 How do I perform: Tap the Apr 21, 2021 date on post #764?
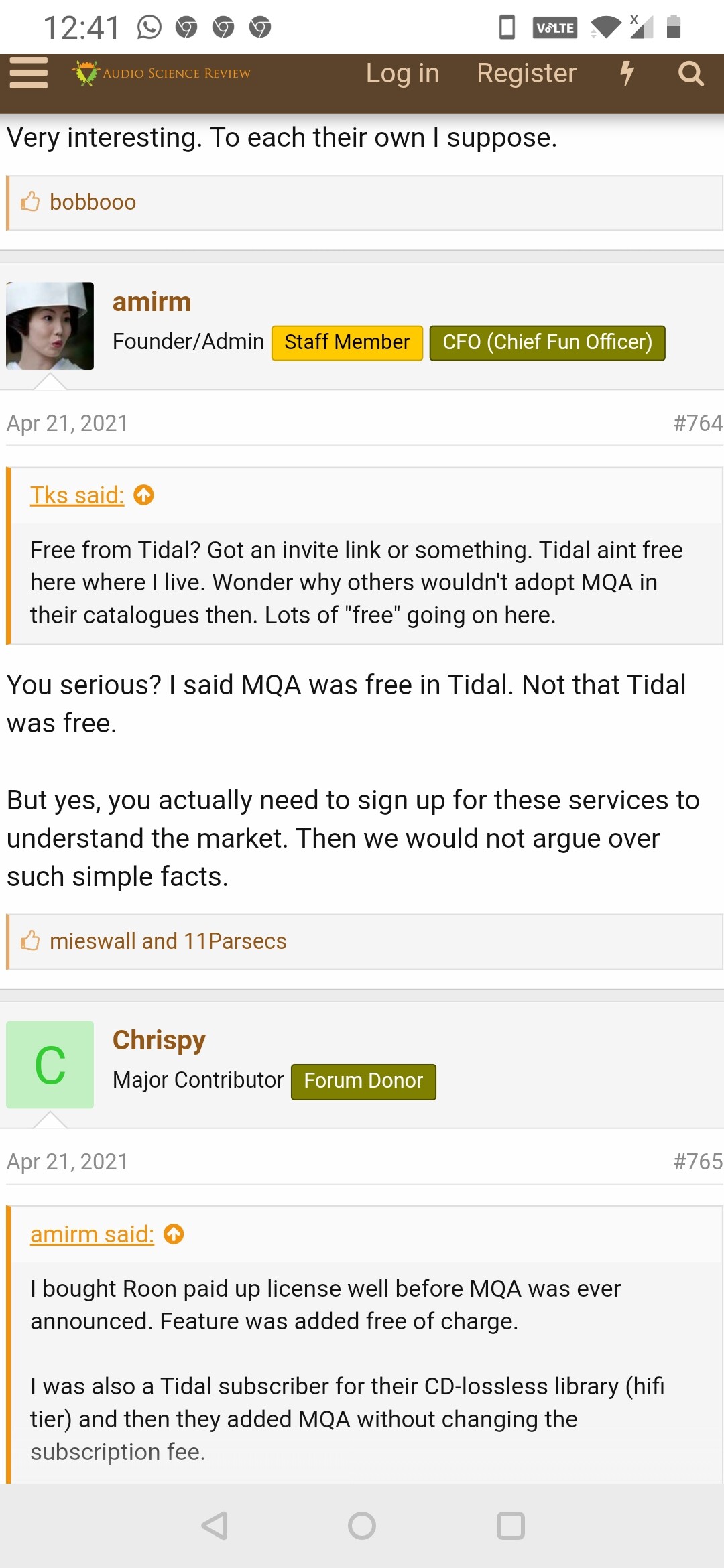[67, 423]
